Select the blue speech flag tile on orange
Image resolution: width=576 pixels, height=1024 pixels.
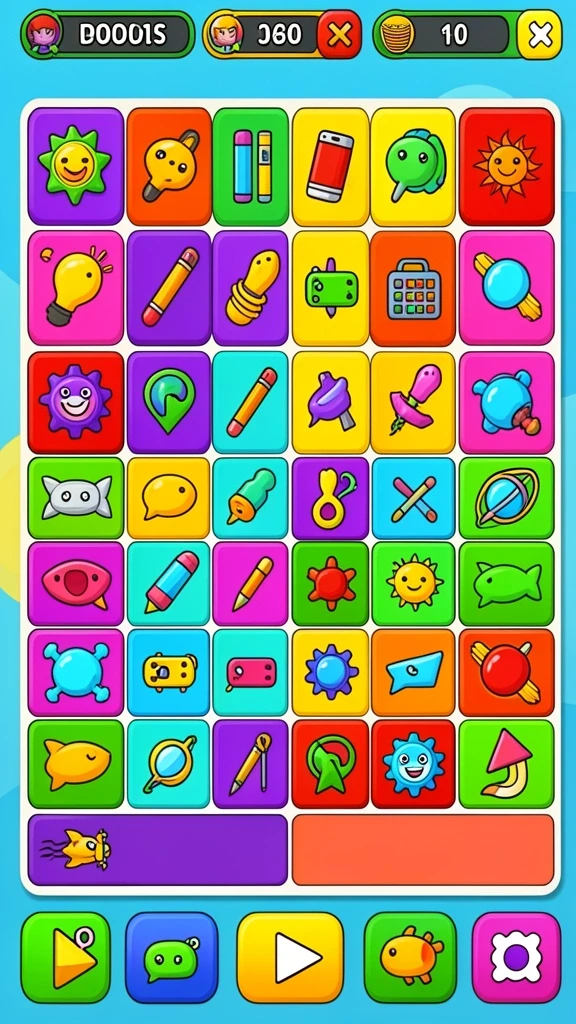[x=413, y=672]
